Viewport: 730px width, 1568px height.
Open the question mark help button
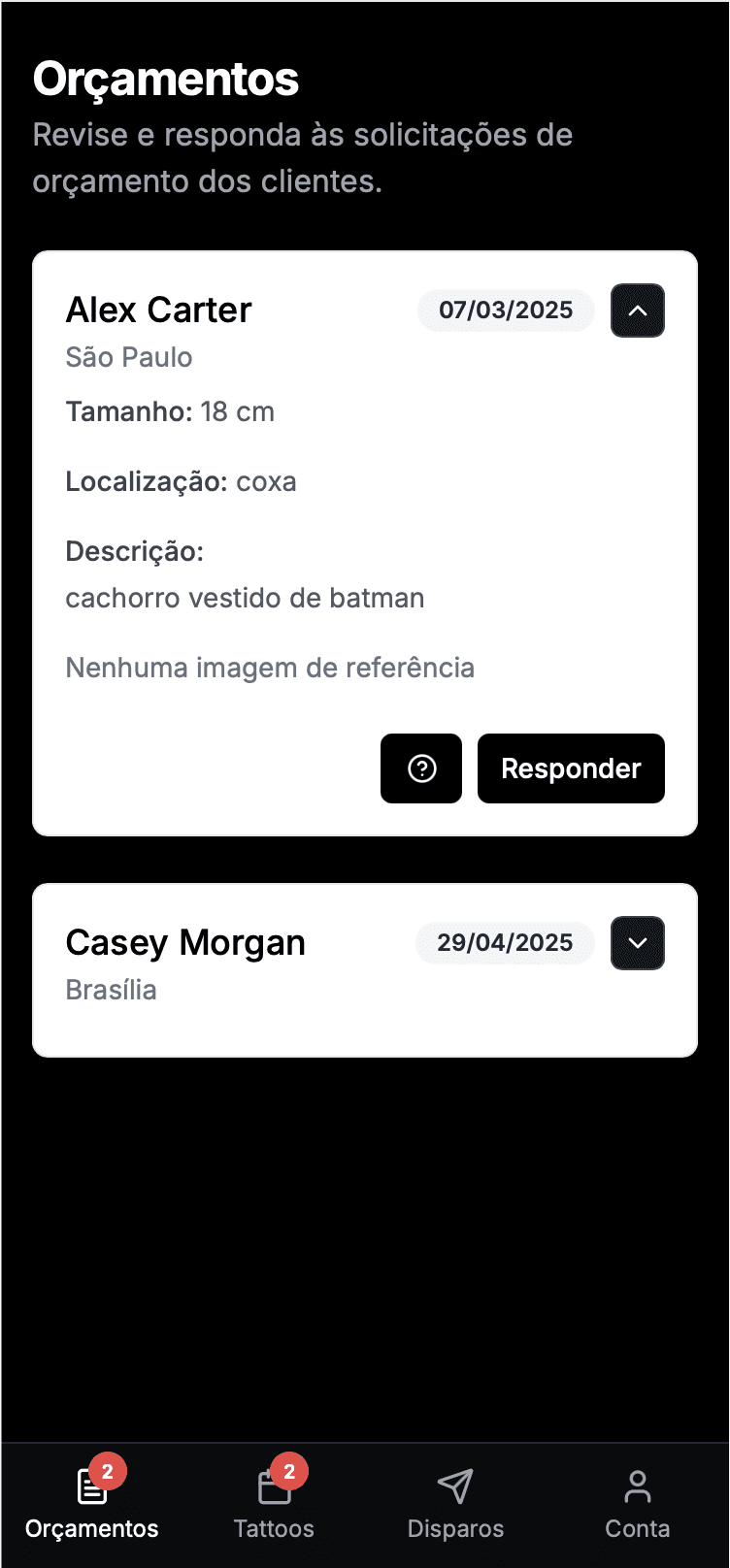[x=421, y=768]
